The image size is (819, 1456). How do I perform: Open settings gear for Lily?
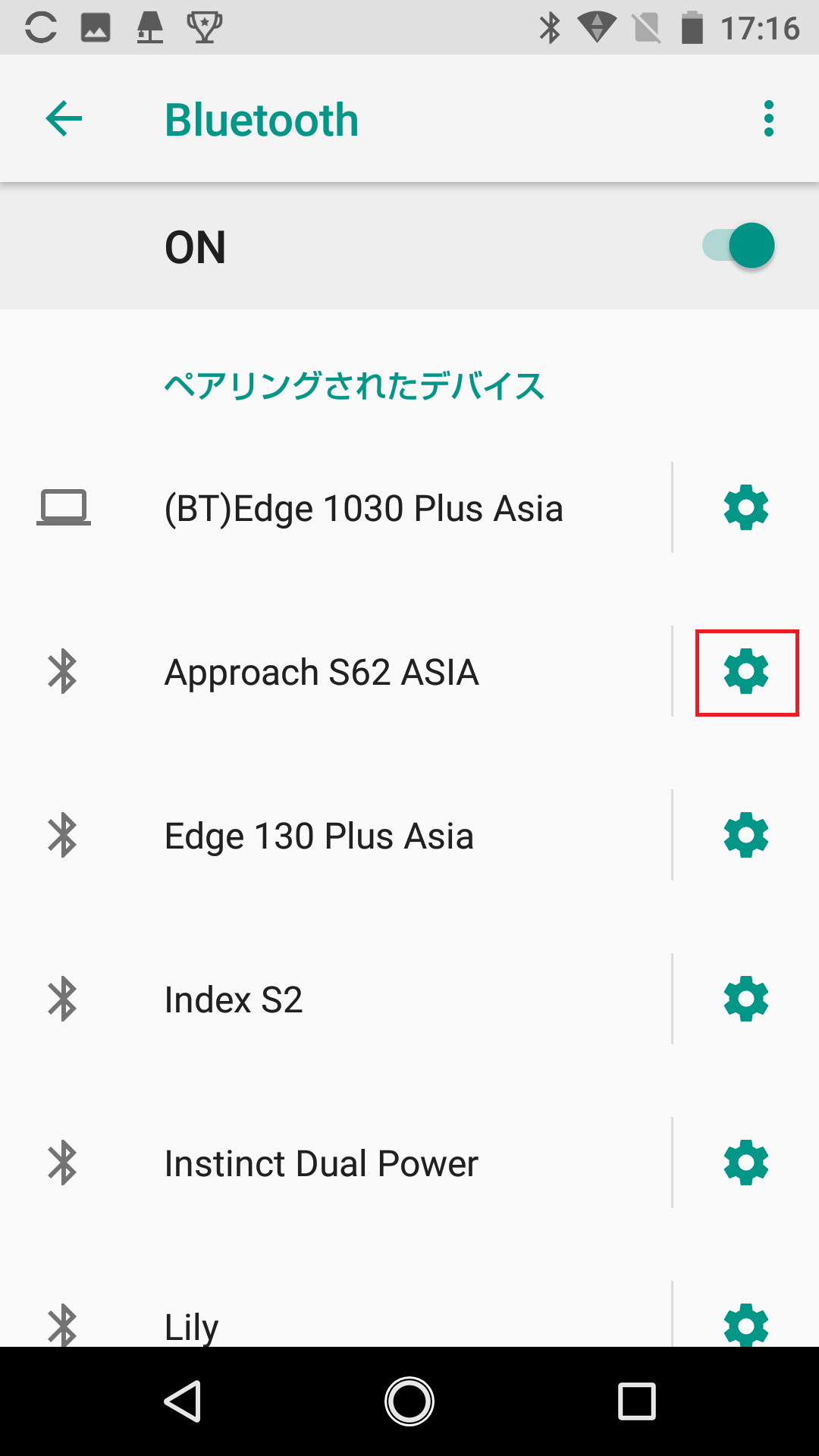(x=746, y=1324)
